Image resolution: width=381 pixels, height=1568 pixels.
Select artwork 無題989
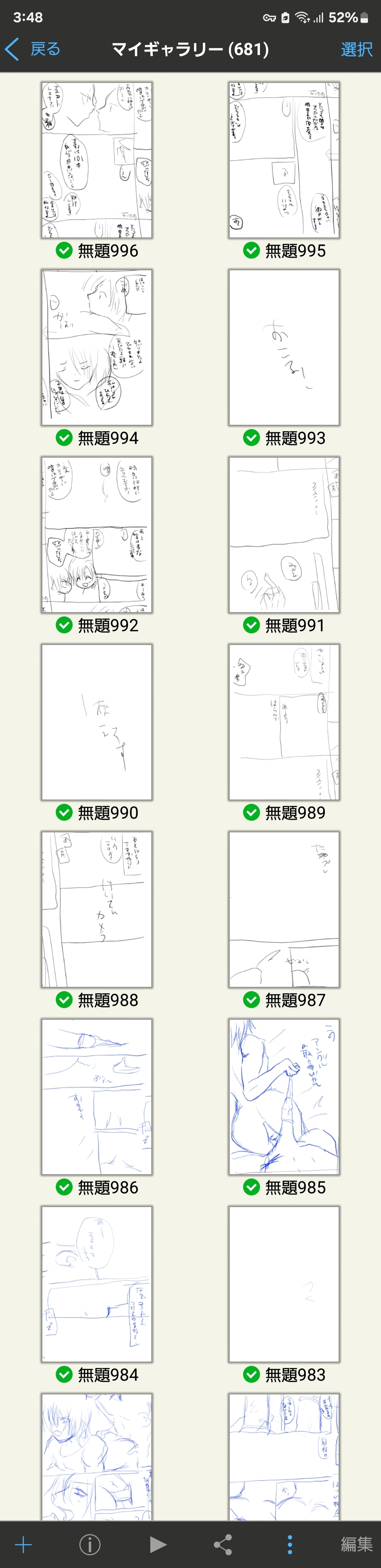point(284,723)
